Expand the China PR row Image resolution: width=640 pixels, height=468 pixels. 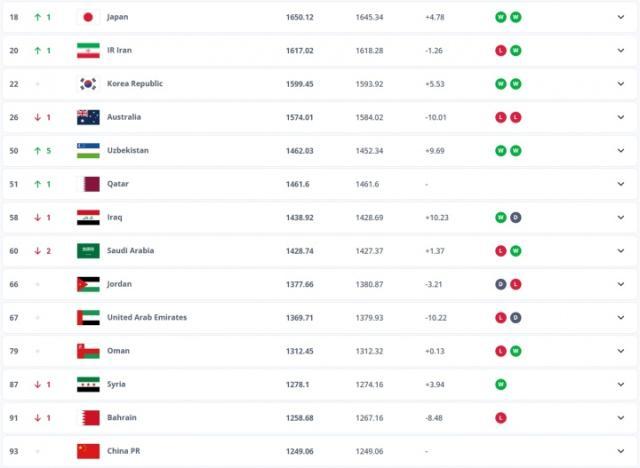(x=620, y=451)
